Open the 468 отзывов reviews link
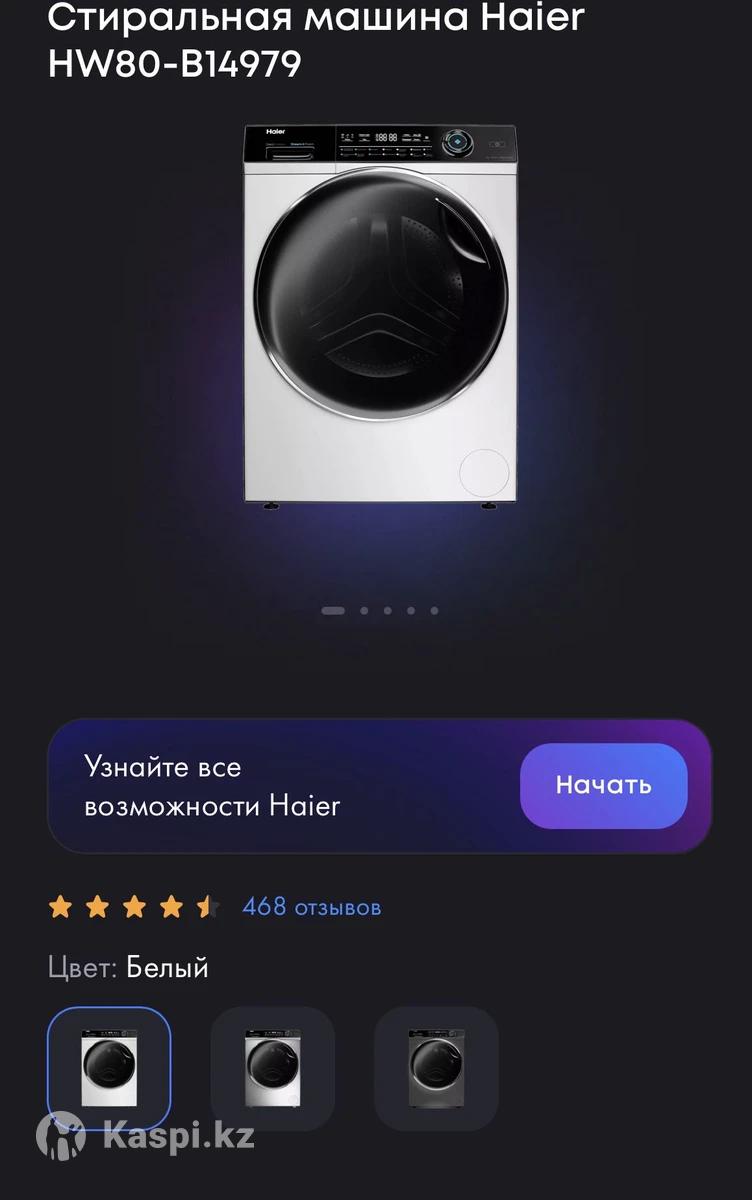The width and height of the screenshot is (752, 1200). 311,907
